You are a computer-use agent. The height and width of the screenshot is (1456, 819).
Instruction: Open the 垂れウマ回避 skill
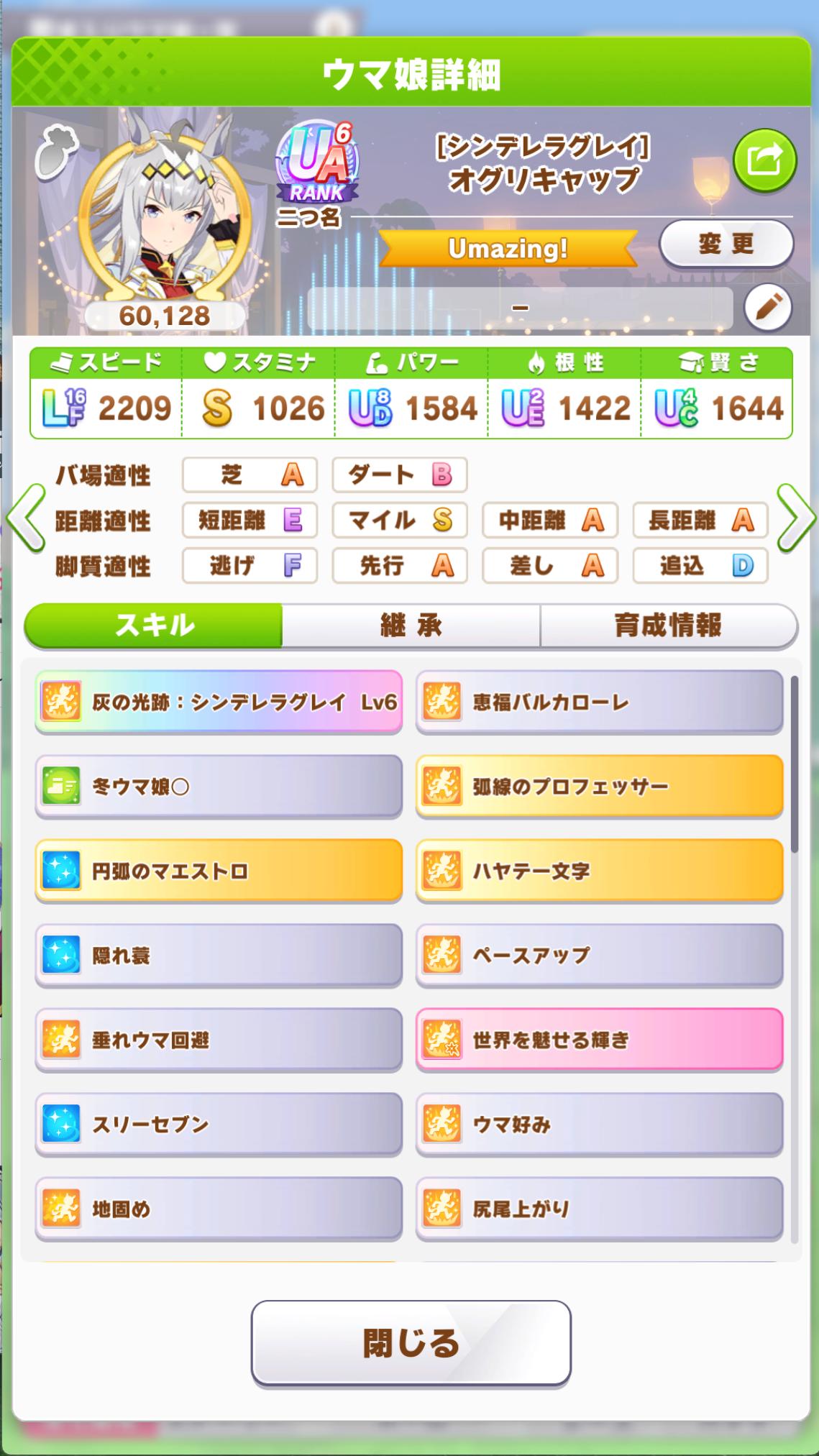point(219,1040)
